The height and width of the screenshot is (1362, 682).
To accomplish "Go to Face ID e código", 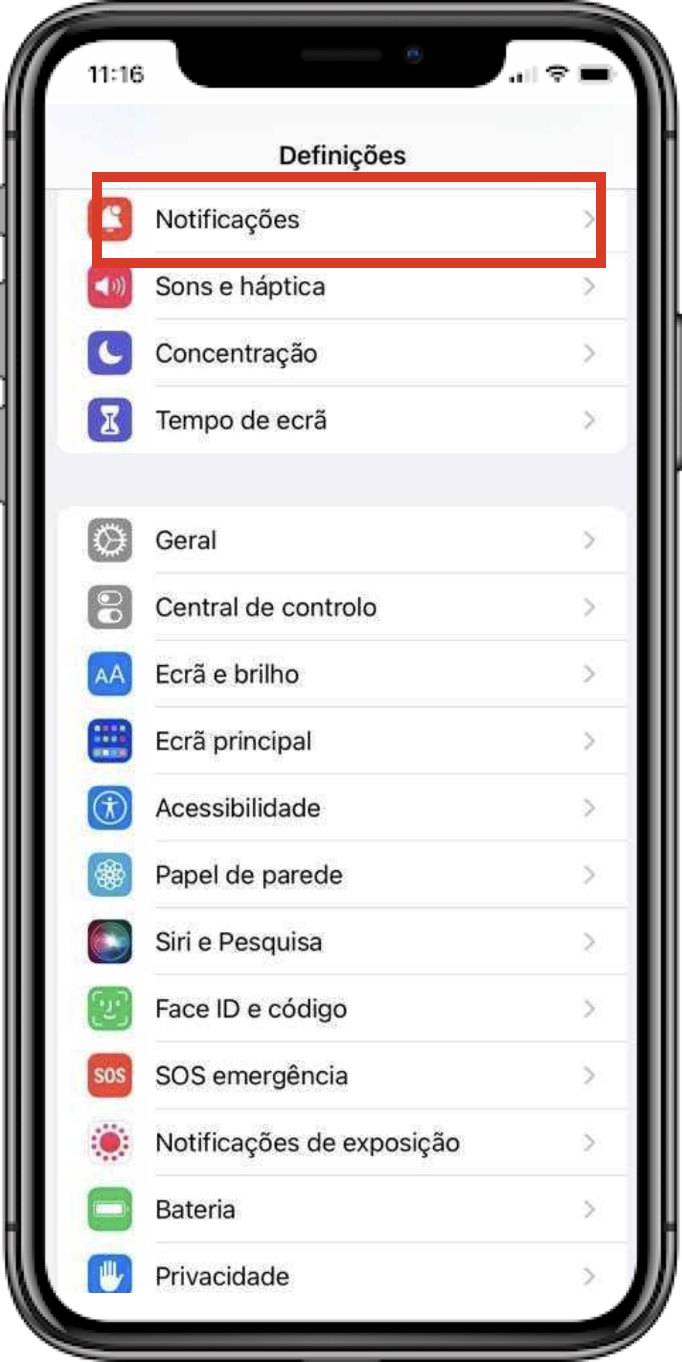I will point(340,1010).
